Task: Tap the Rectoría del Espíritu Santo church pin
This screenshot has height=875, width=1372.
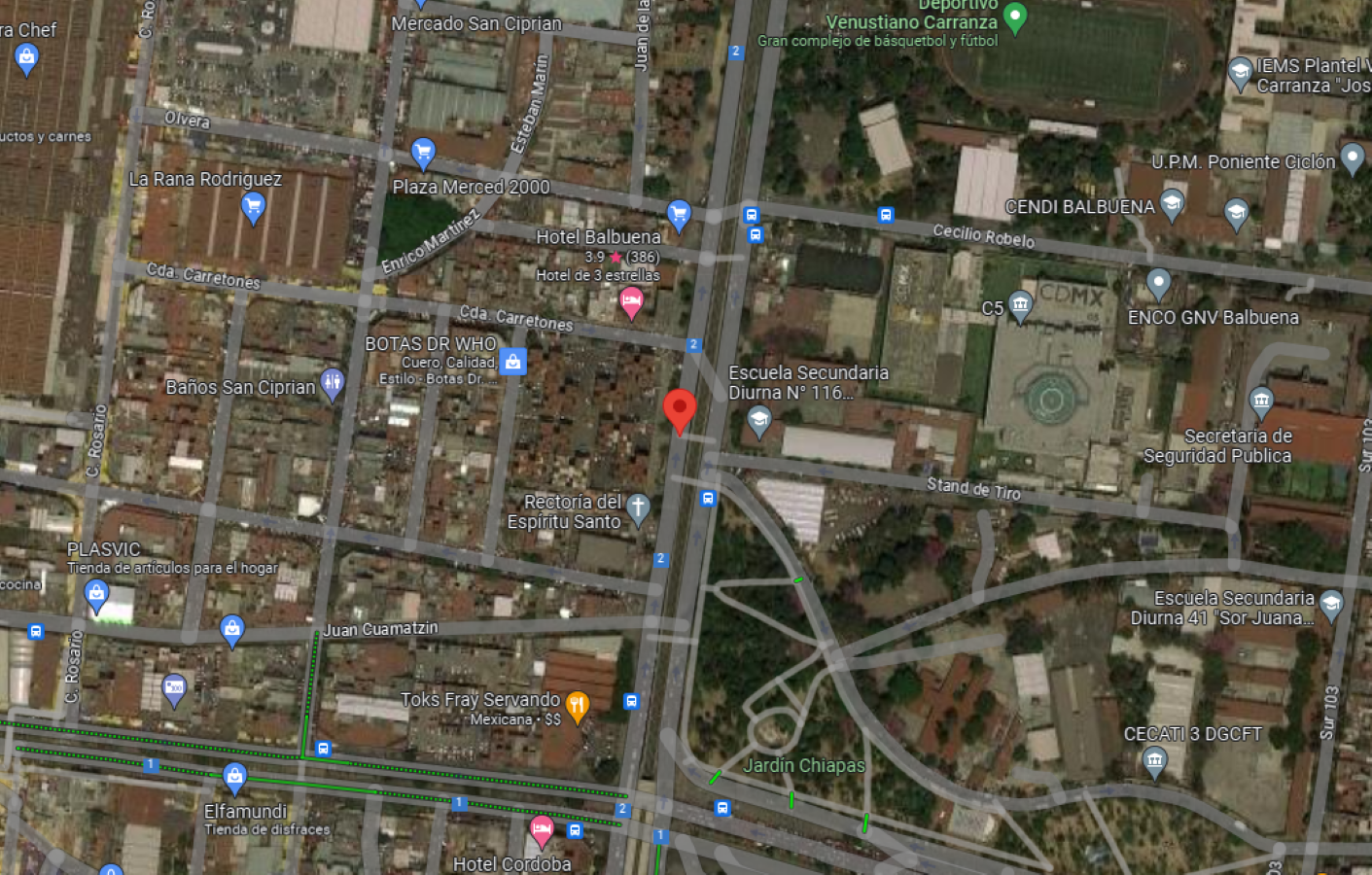Action: [x=638, y=509]
